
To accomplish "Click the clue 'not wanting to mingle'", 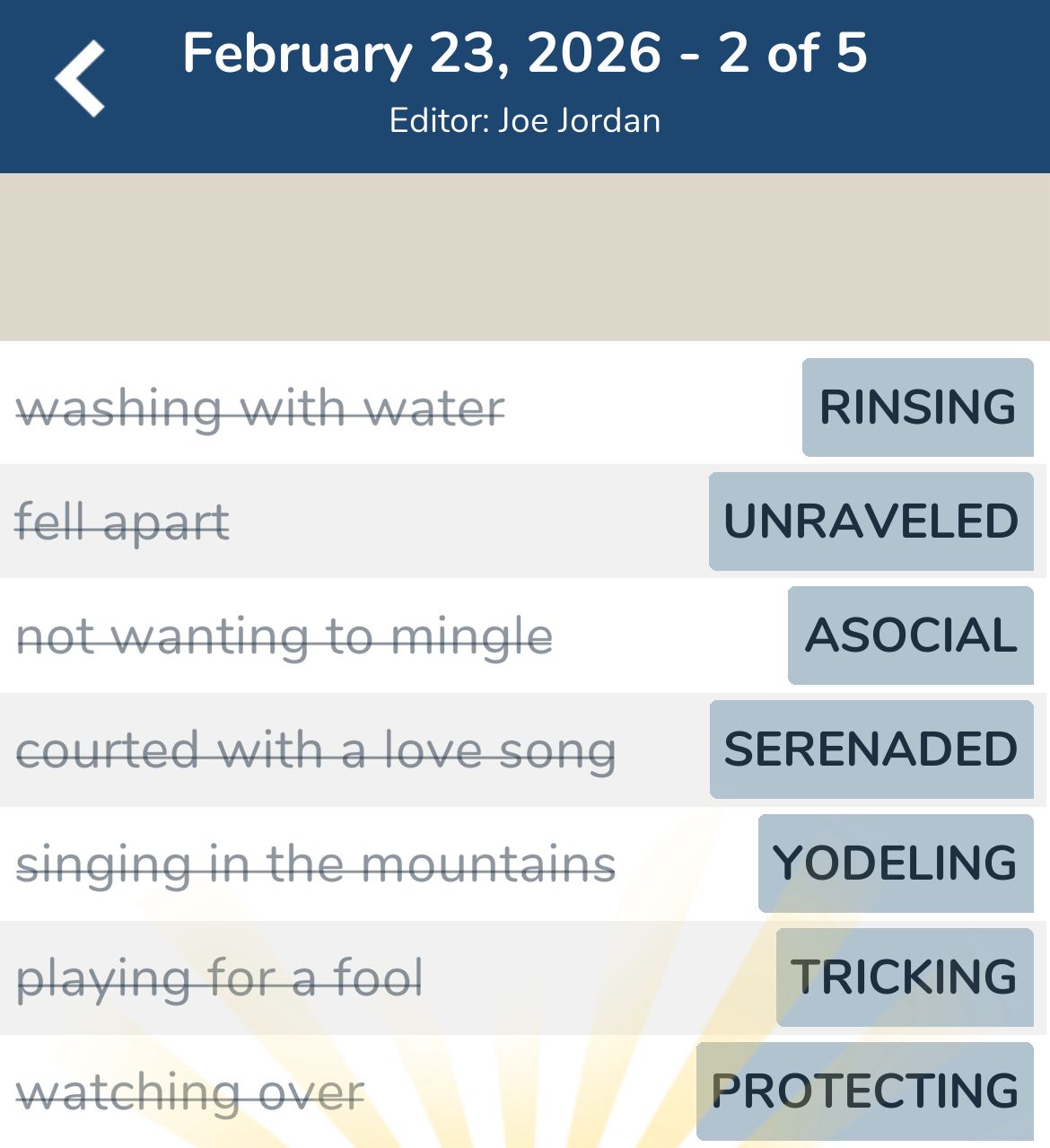I will coord(284,635).
